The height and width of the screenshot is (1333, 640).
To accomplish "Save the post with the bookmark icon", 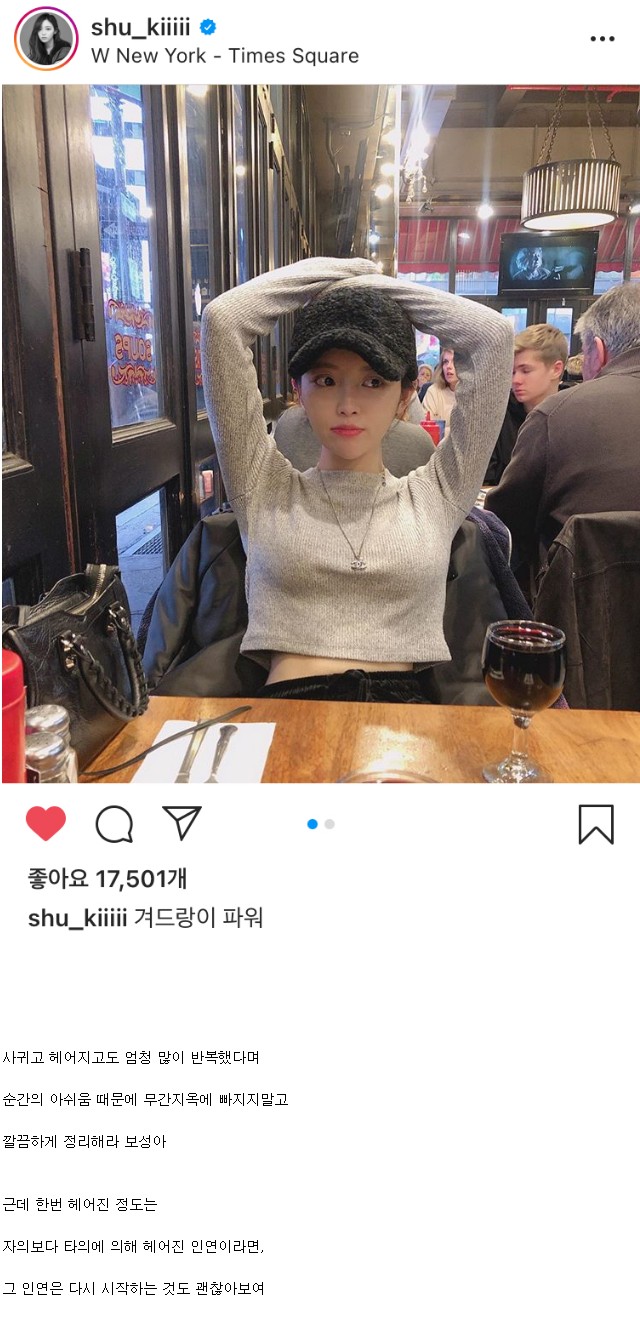I will click(596, 824).
